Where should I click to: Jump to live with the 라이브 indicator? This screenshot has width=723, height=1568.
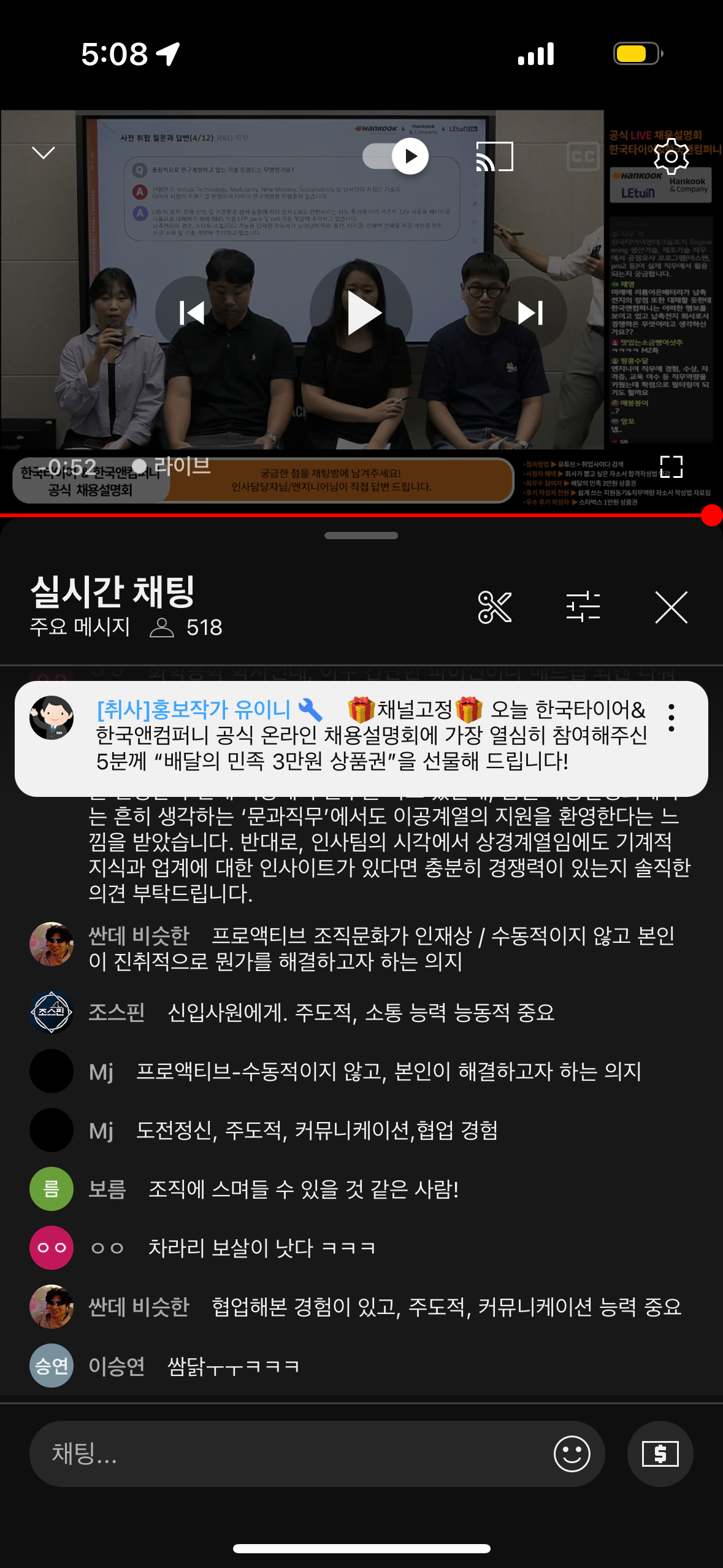(x=172, y=466)
